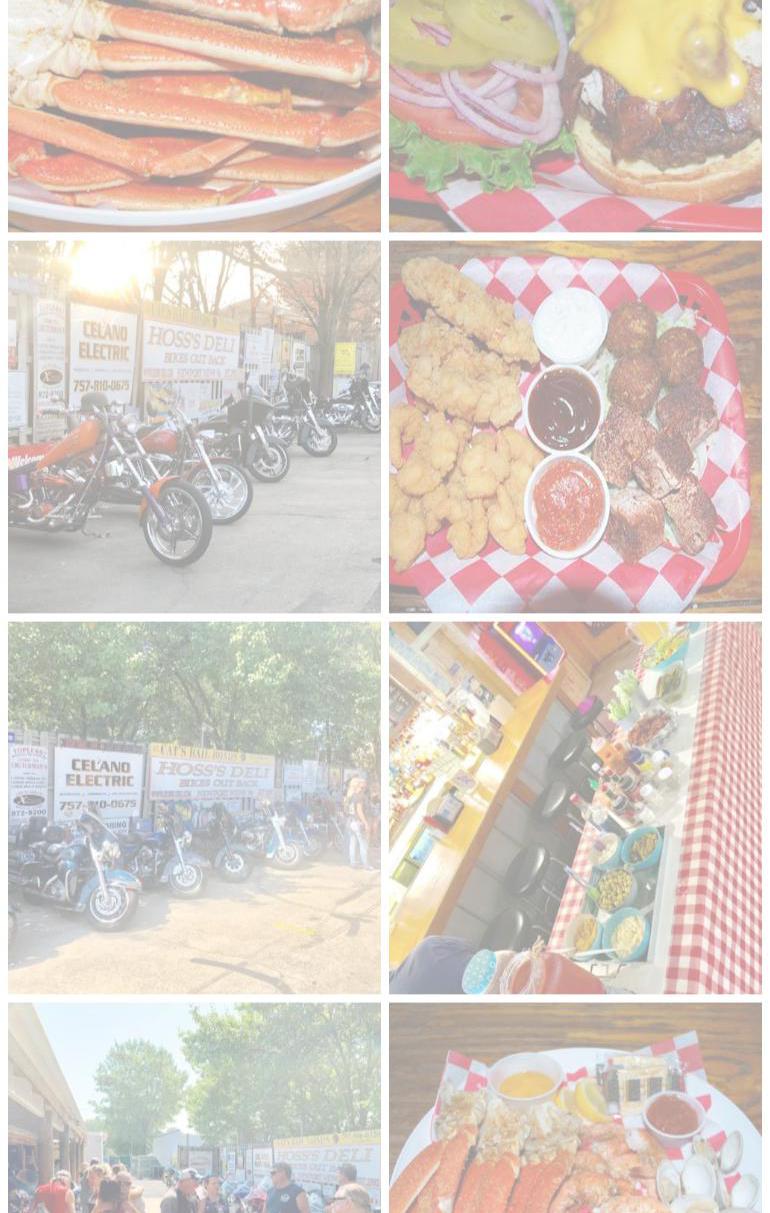This screenshot has width=770, height=1213.
Task: View the blue motorcycles by Hoss's Deli sign
Action: (194, 807)
